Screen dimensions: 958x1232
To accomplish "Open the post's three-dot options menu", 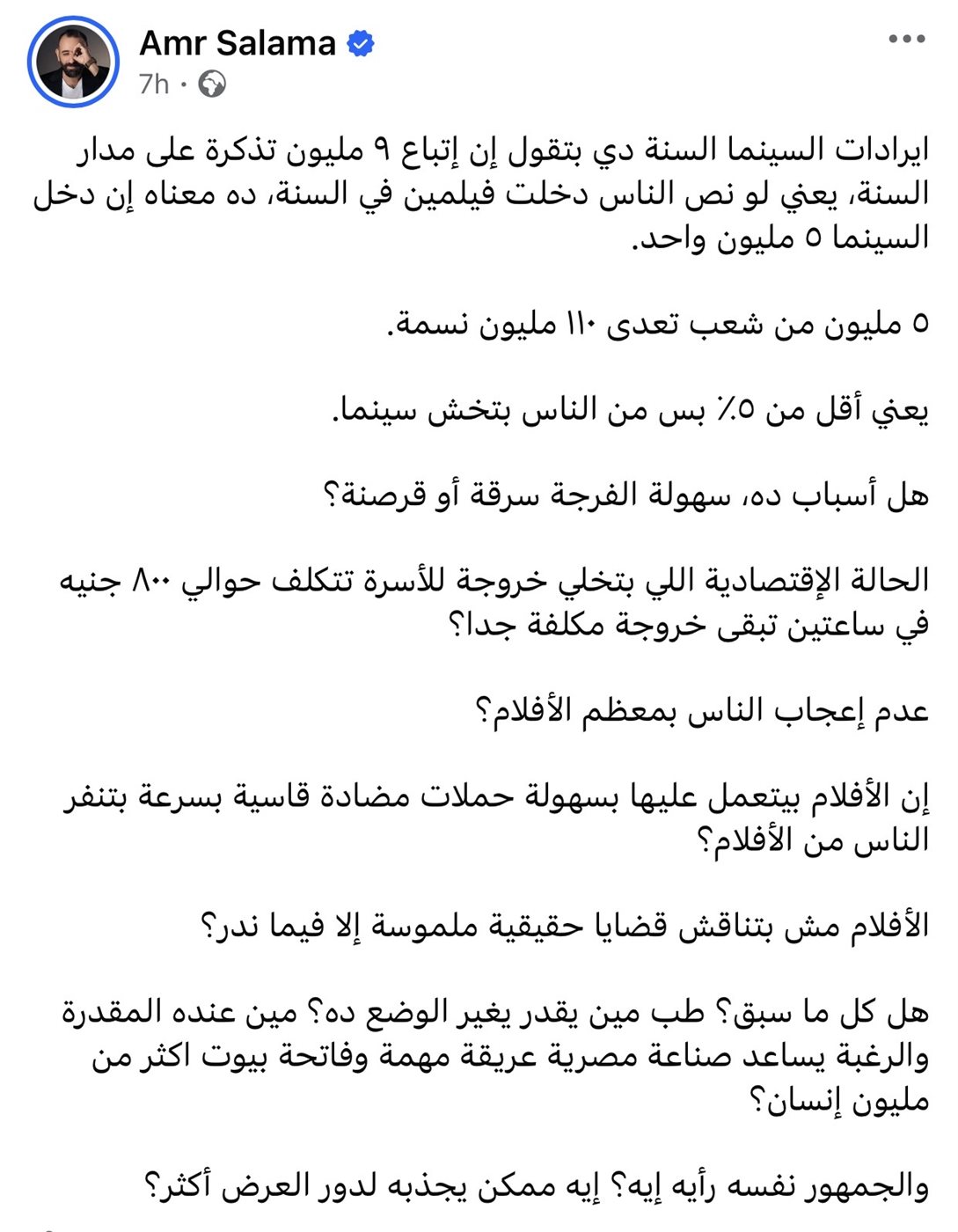I will [x=907, y=40].
